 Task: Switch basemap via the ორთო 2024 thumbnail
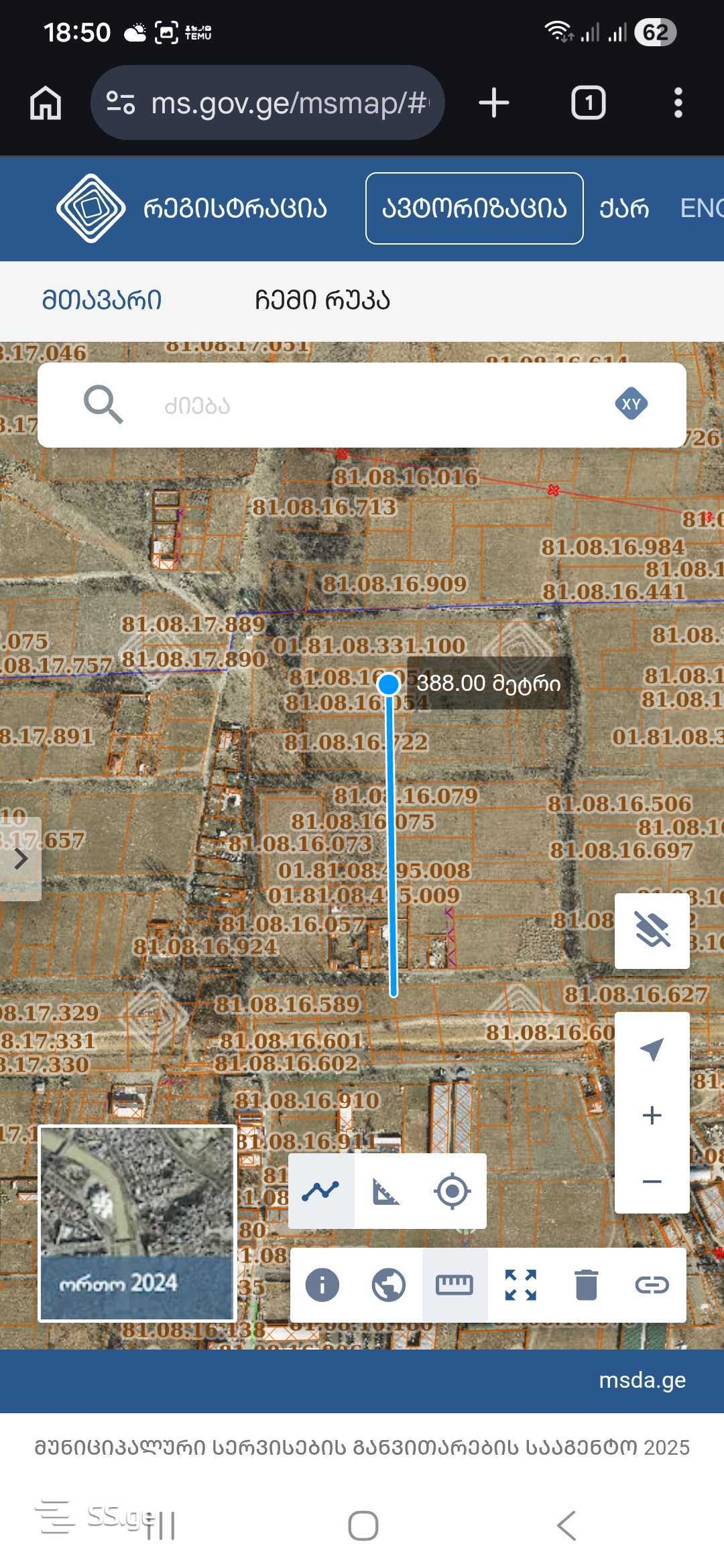(137, 1224)
